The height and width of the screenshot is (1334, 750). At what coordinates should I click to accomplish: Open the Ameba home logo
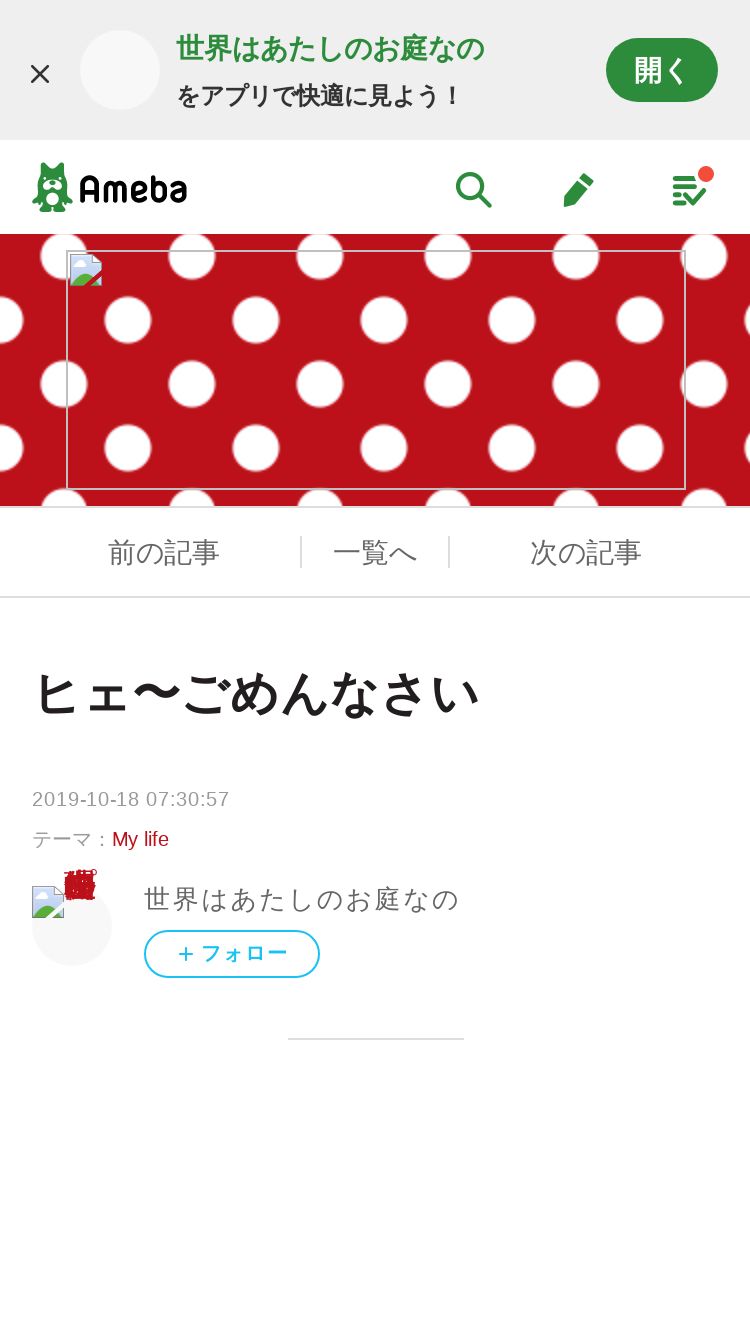point(110,187)
